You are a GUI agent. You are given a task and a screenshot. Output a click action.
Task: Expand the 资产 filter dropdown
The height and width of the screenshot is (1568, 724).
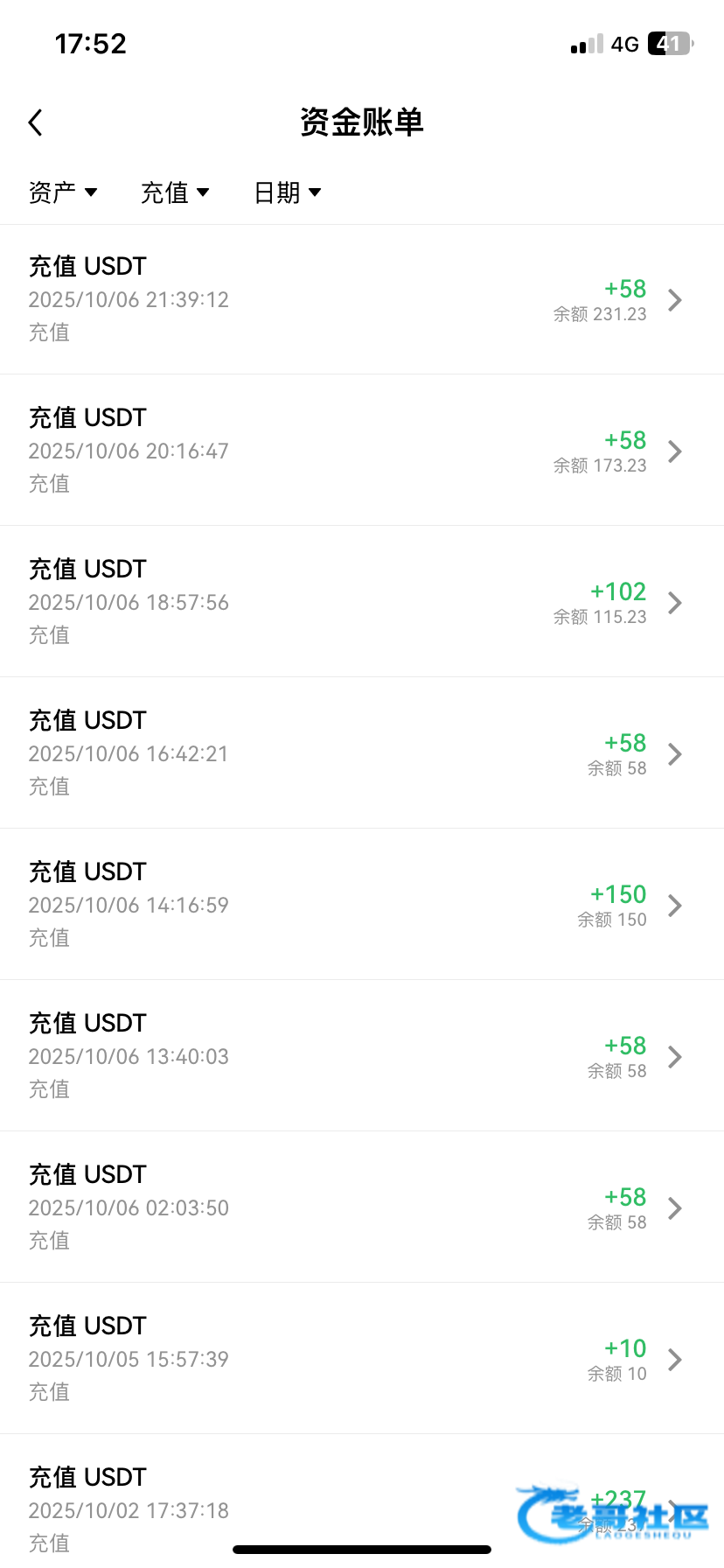pyautogui.click(x=62, y=192)
